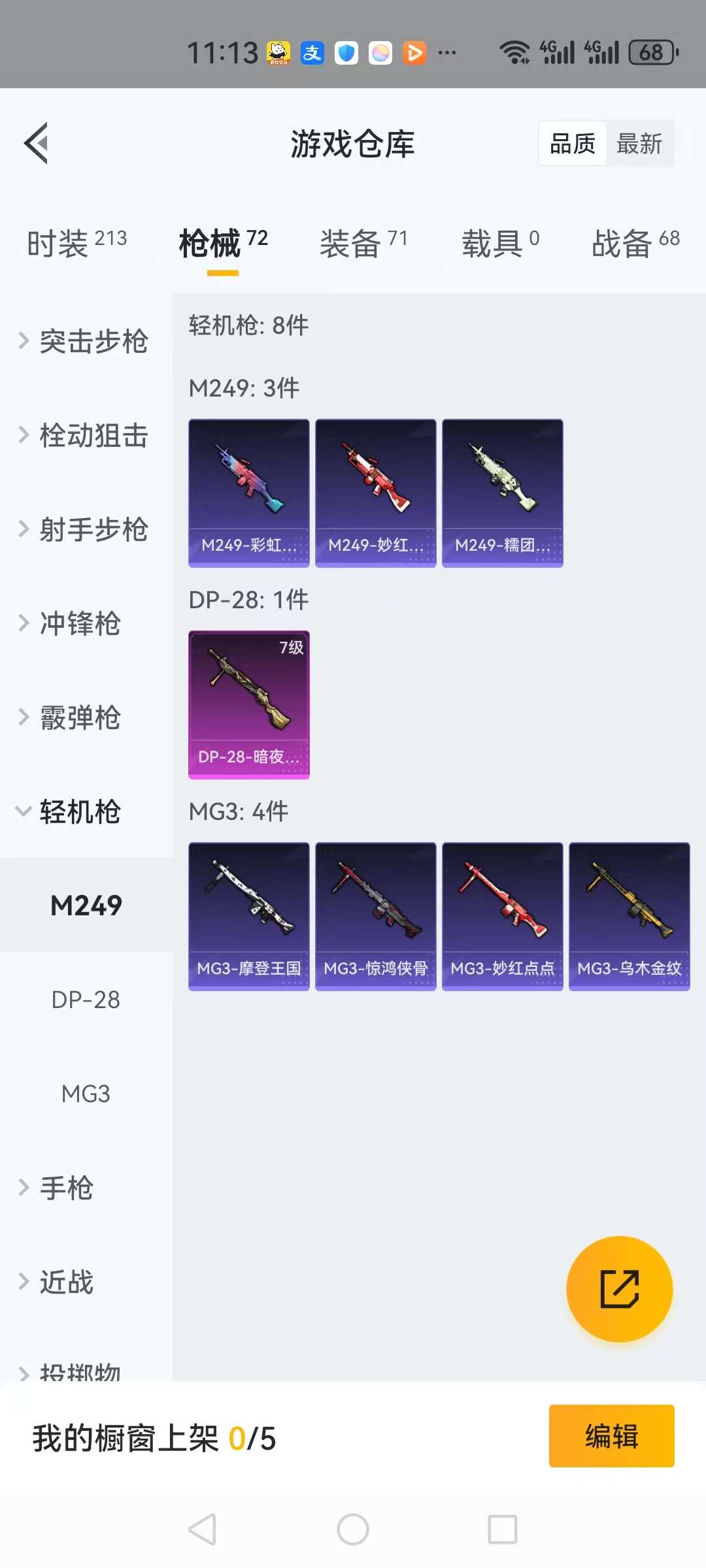Open the 战备 tab

coord(635,243)
